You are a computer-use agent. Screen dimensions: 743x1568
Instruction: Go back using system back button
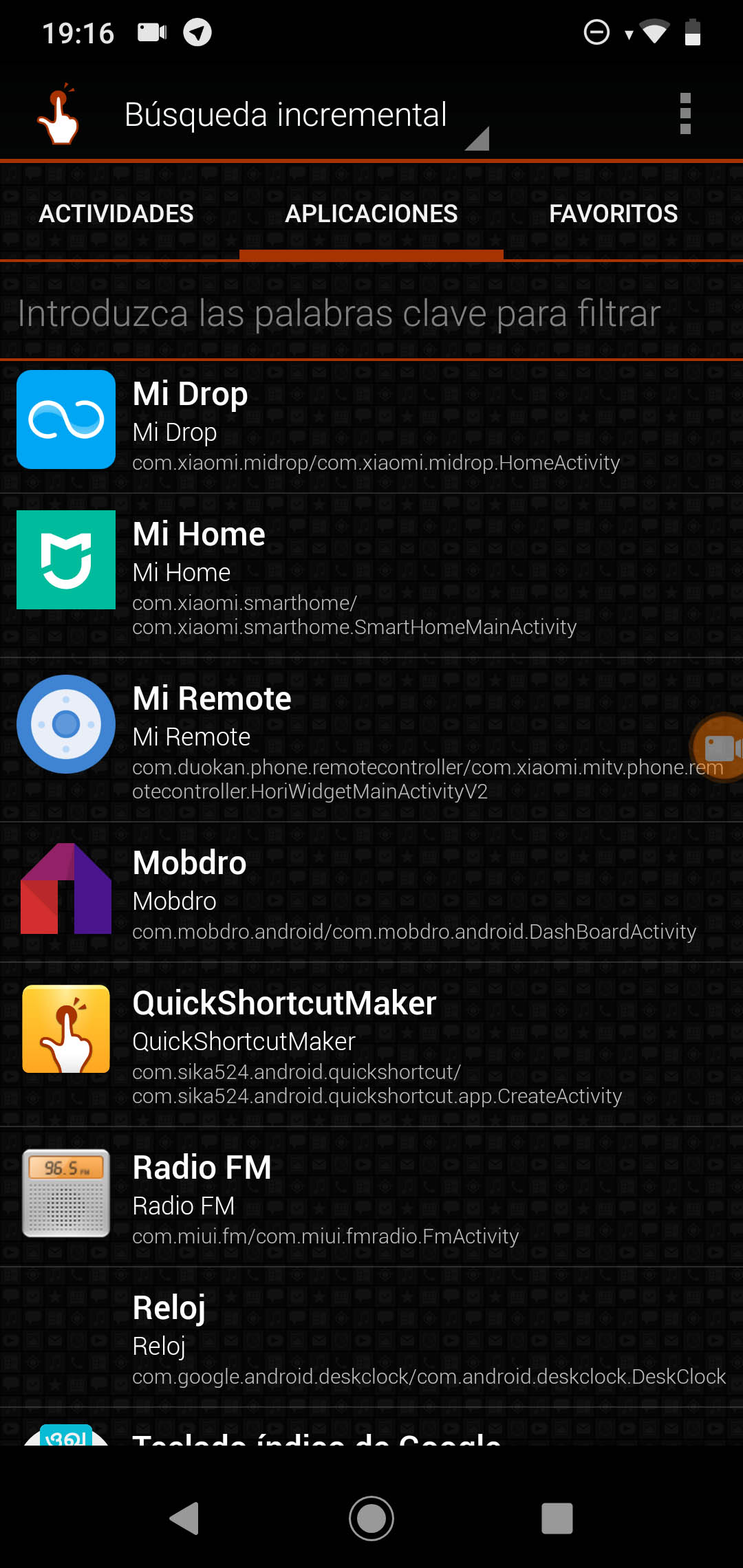coord(184,1518)
